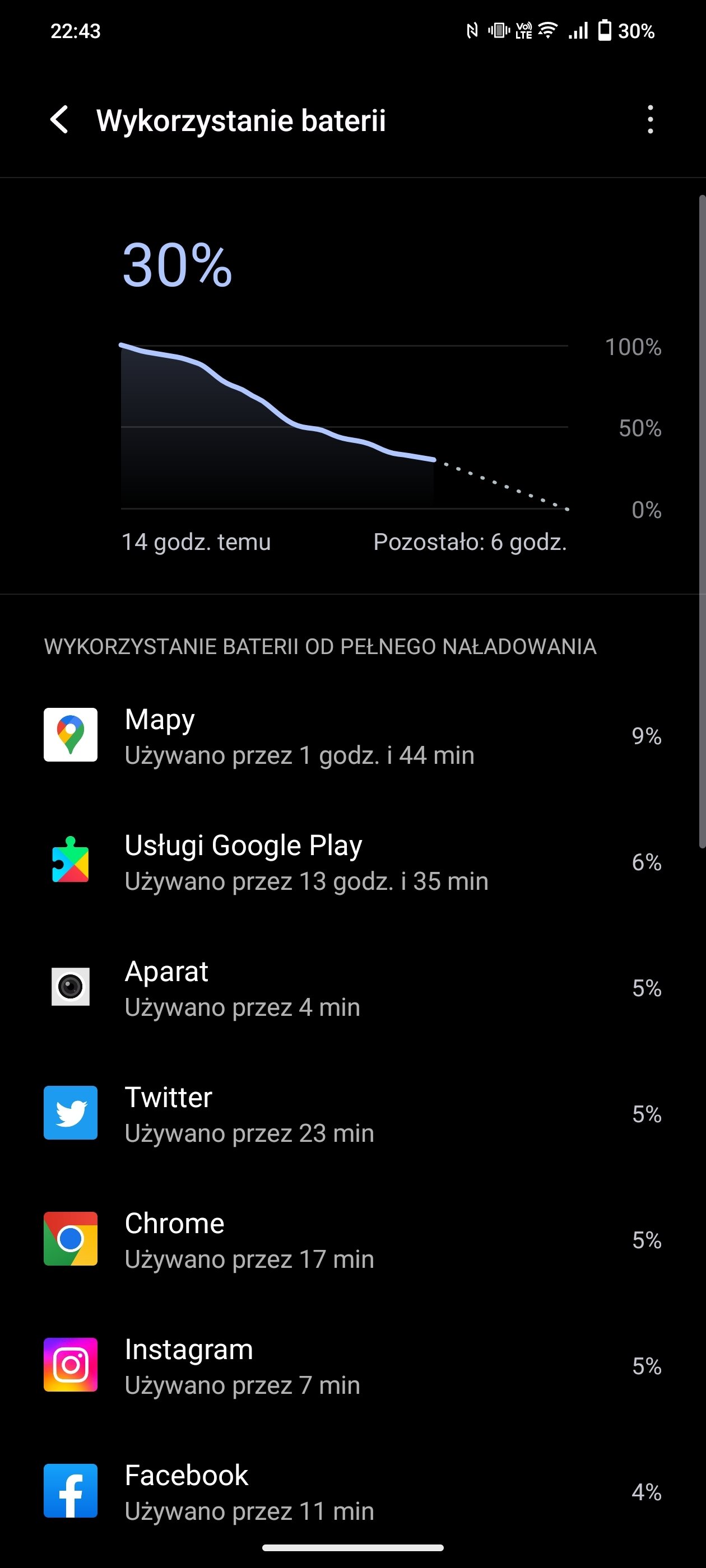
Task: View Twitter battery usage
Action: (x=352, y=1113)
